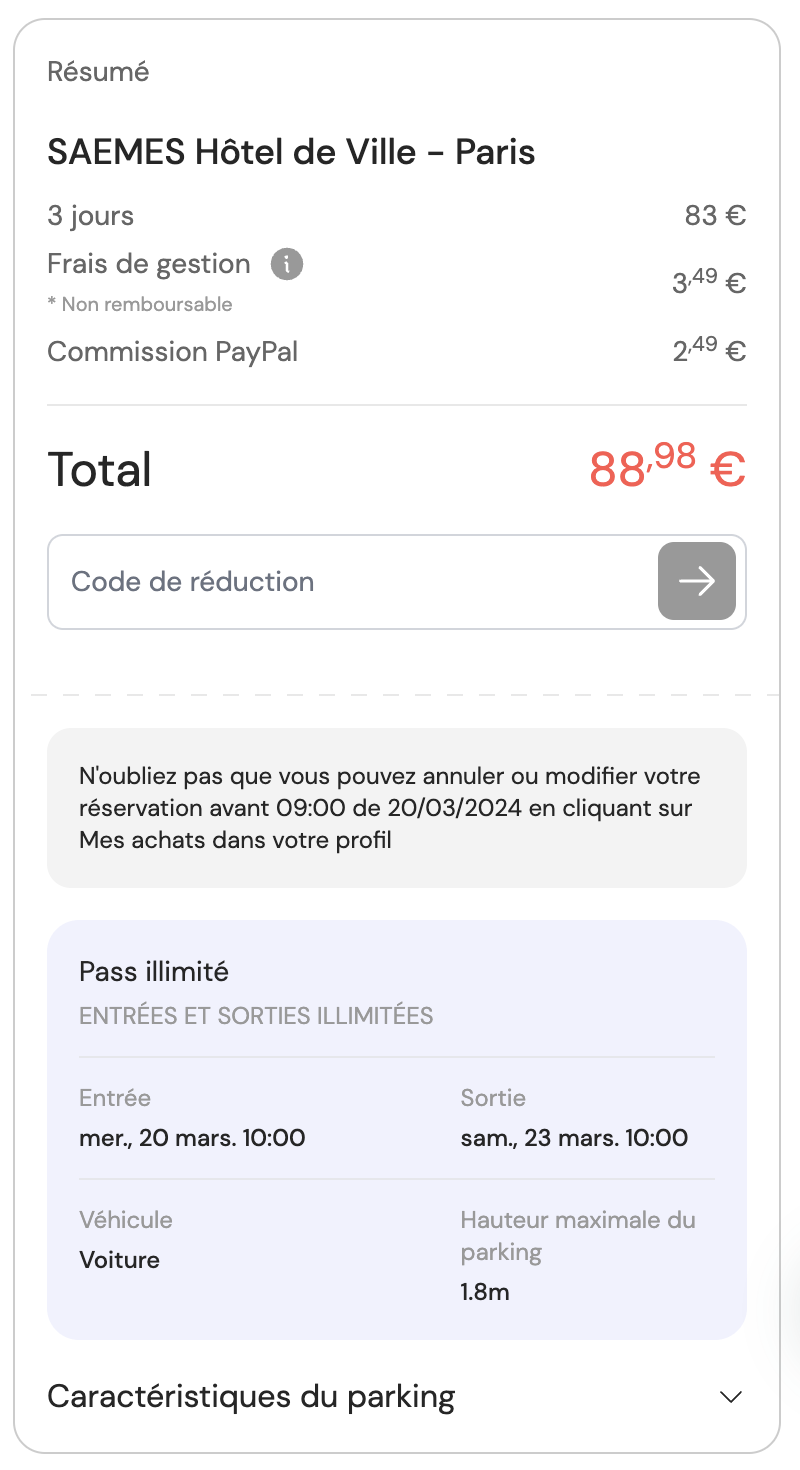Click the Véhicule value Voiture
The width and height of the screenshot is (800, 1470).
pyautogui.click(x=118, y=1260)
